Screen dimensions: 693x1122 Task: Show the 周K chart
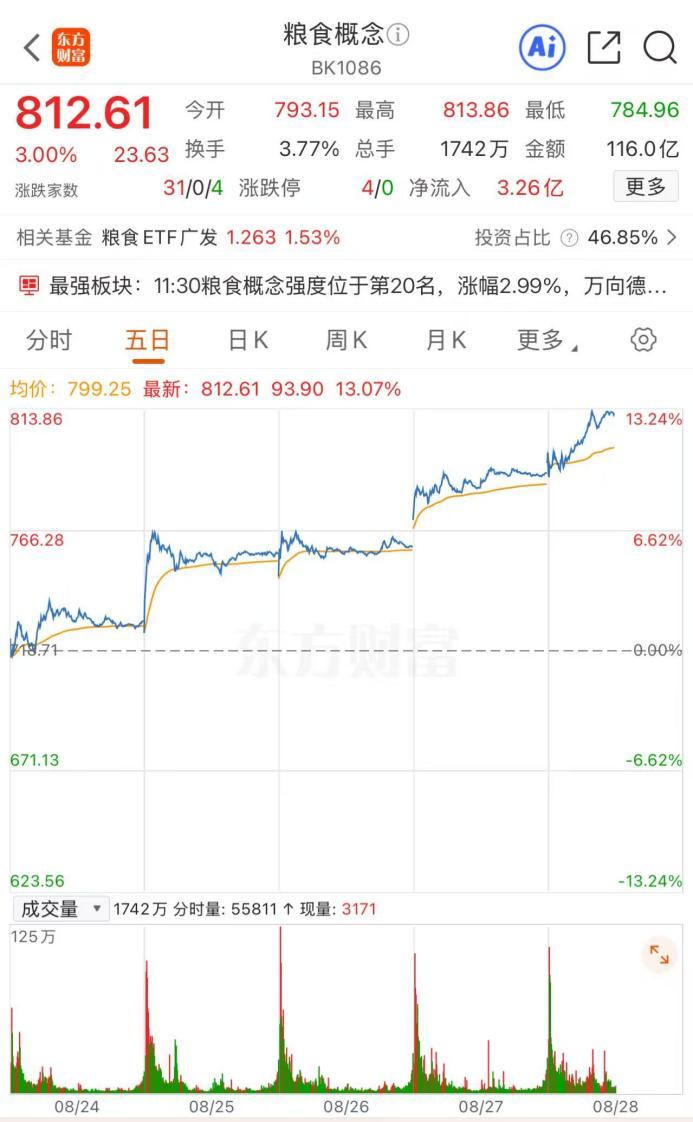tap(346, 340)
